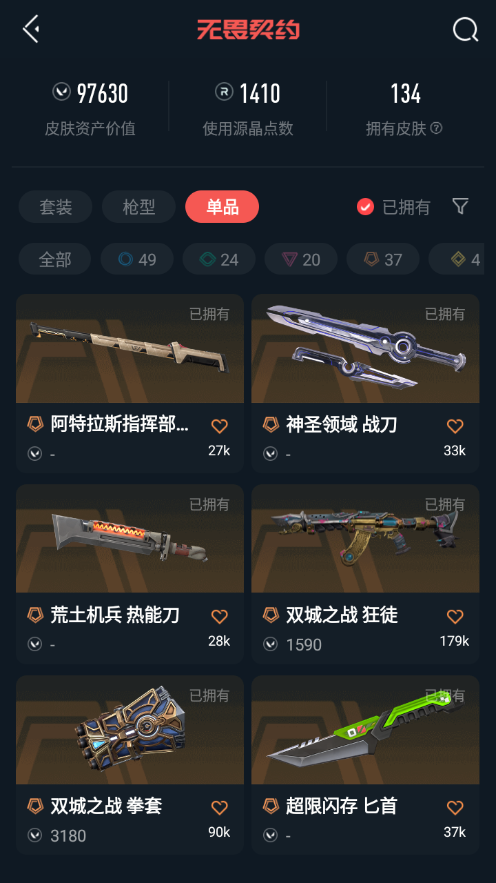The height and width of the screenshot is (883, 496).
Task: Open the 双城之战 拳套 skin card
Action: click(129, 765)
